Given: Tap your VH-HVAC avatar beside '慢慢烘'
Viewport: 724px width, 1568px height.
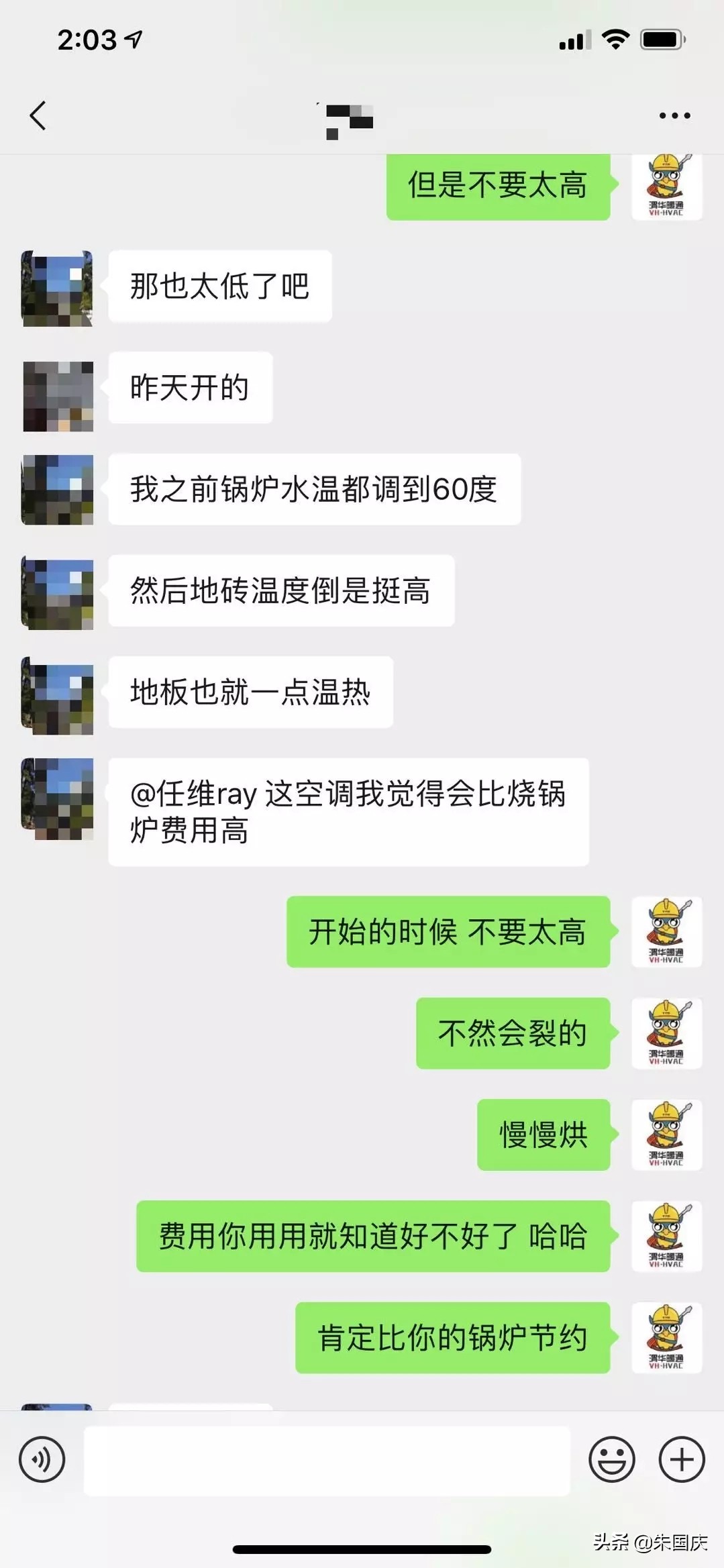Looking at the screenshot, I should (x=666, y=1135).
